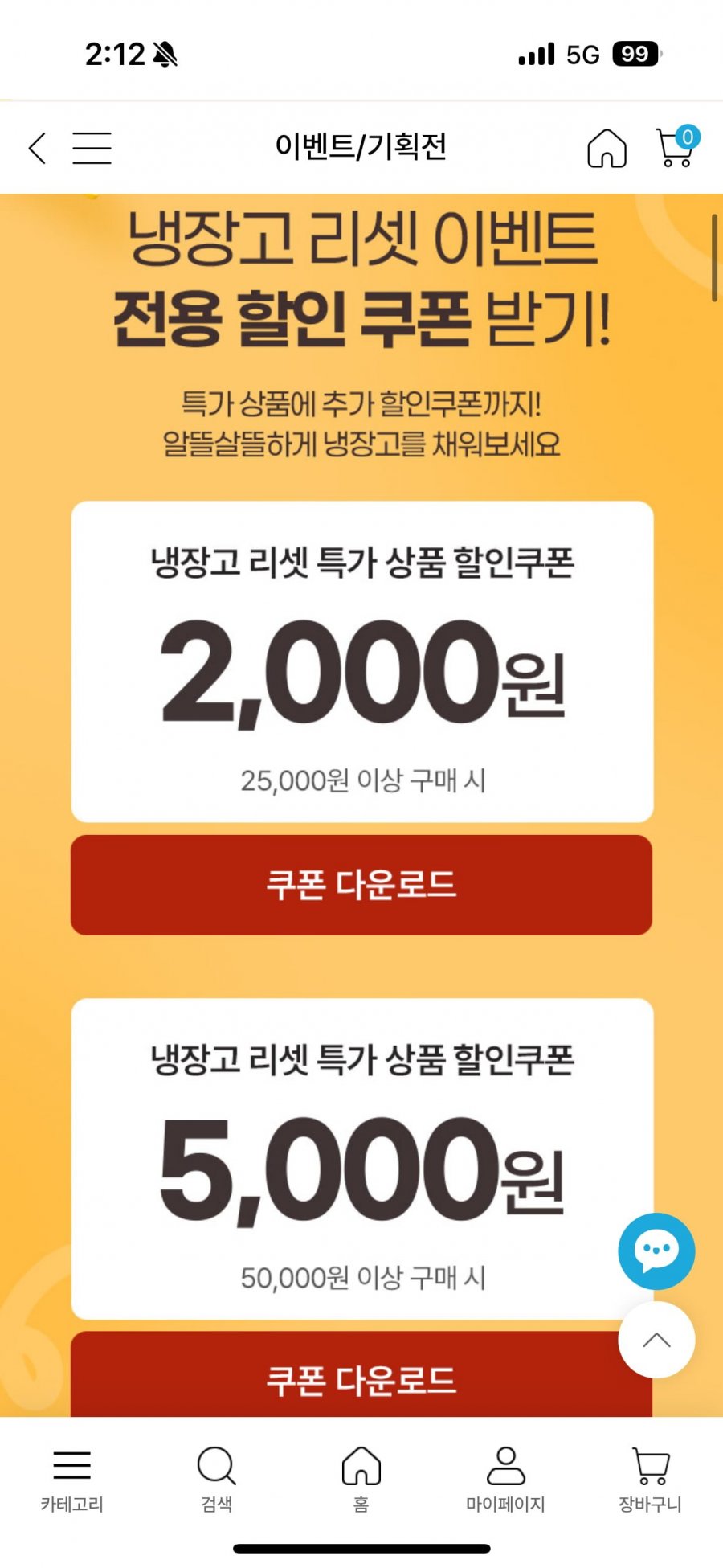Tap the home icon in the header
The width and height of the screenshot is (723, 1568).
[607, 148]
